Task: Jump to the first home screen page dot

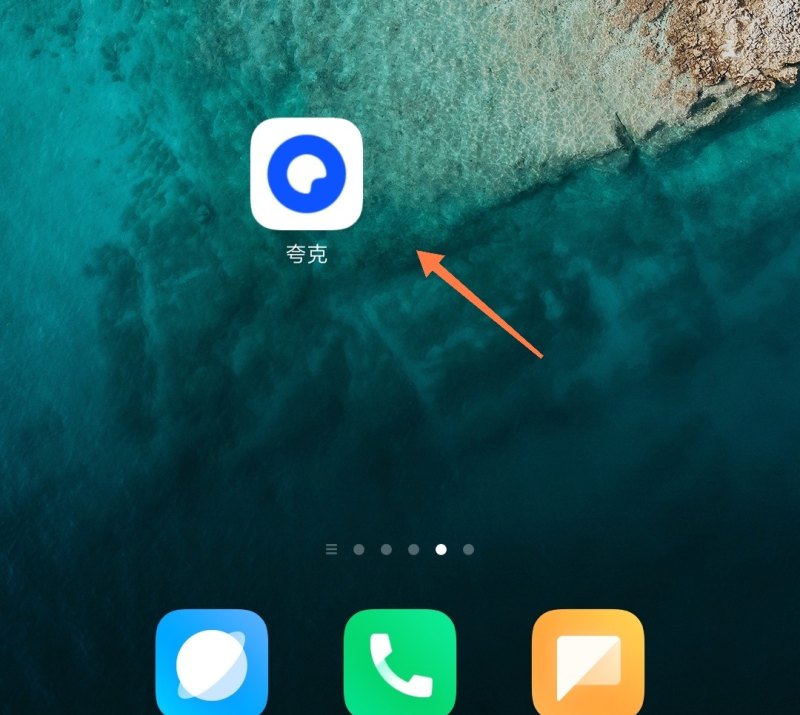Action: tap(359, 549)
